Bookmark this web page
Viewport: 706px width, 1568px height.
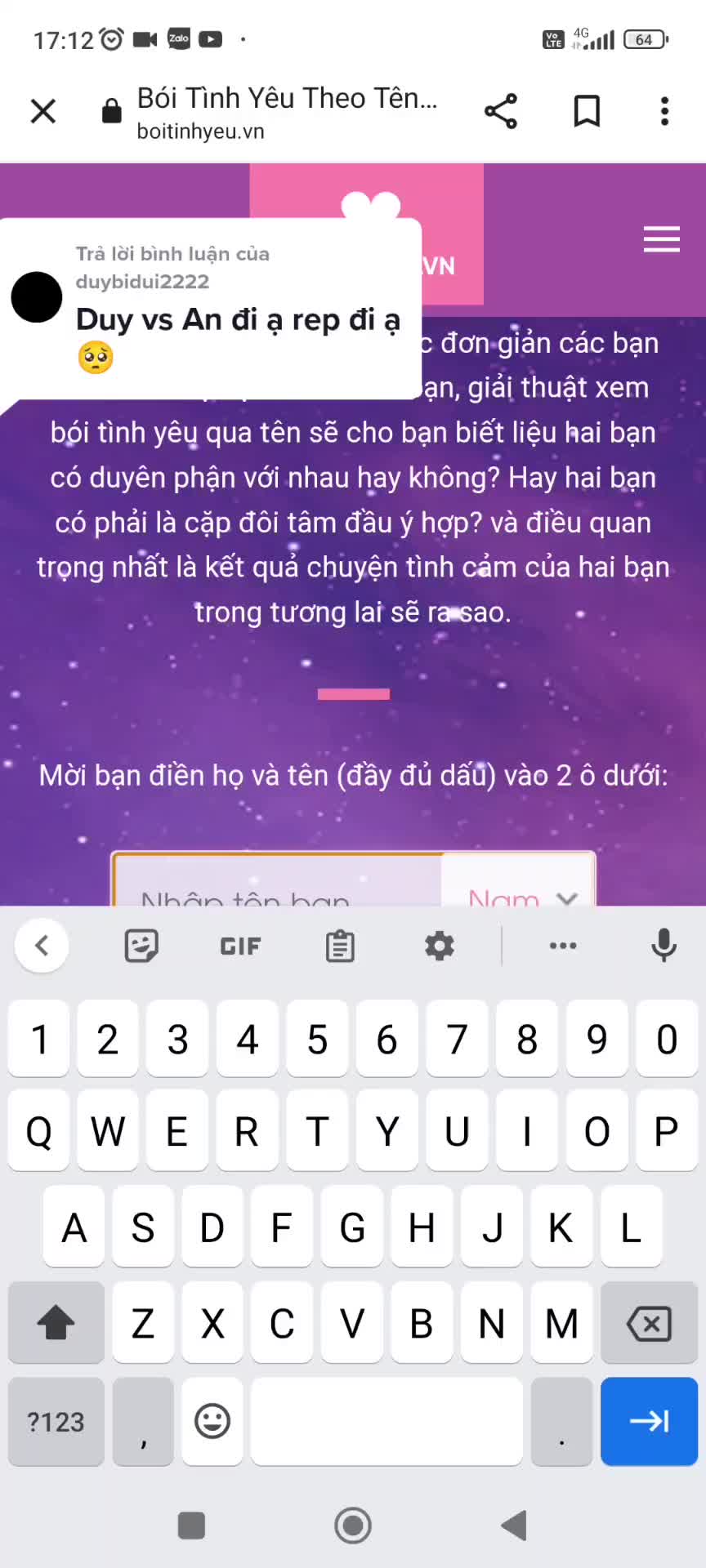point(587,111)
